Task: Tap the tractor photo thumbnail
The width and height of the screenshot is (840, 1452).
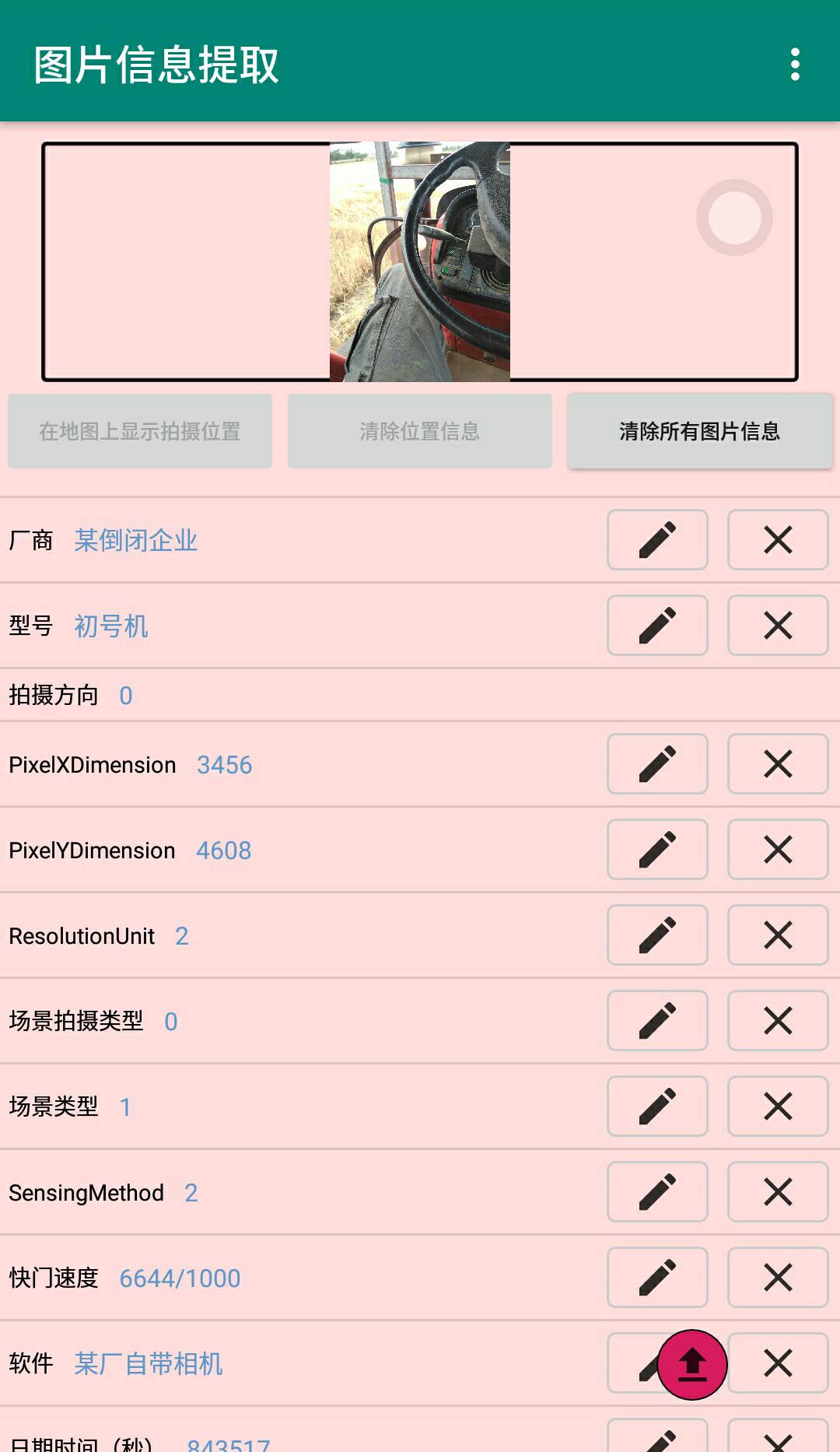Action: 419,261
